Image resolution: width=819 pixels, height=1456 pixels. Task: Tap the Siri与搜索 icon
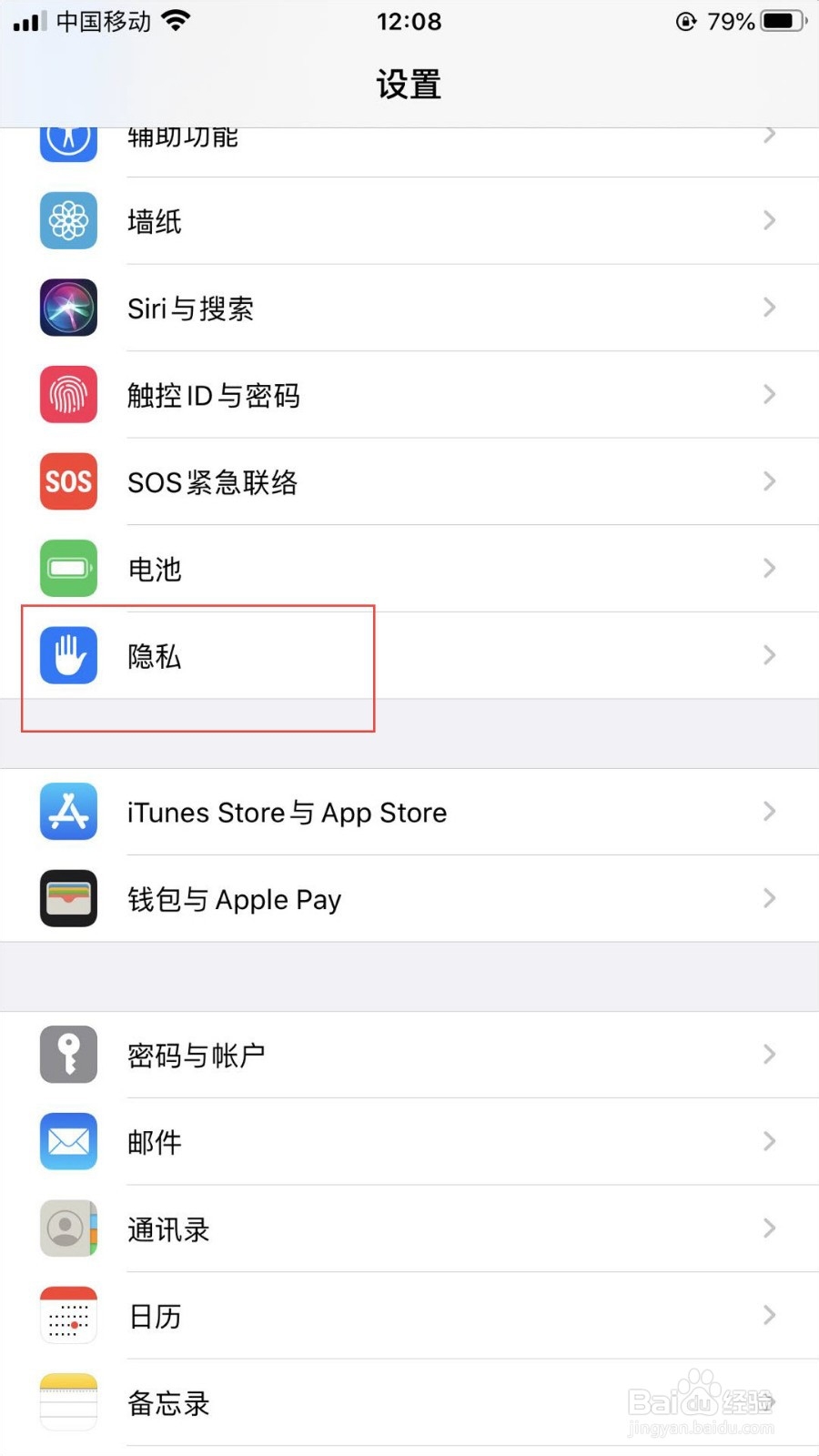click(x=67, y=308)
